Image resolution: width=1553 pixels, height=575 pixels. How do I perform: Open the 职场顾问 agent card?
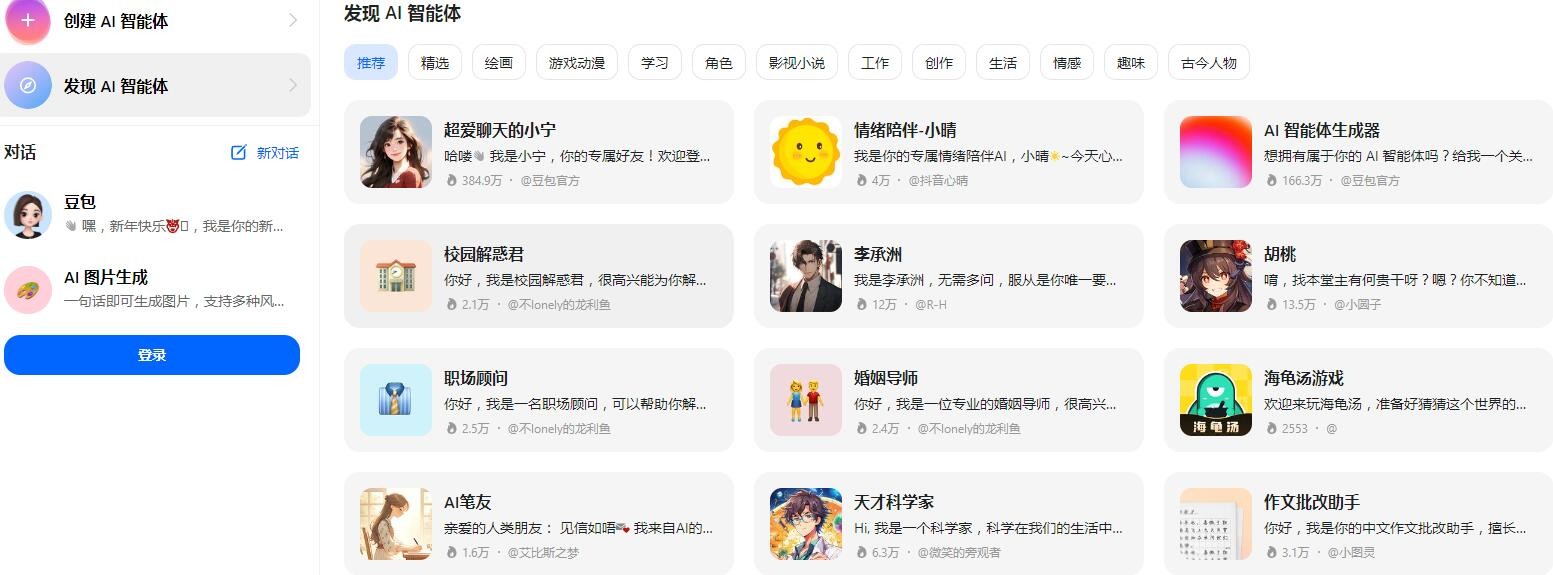538,400
